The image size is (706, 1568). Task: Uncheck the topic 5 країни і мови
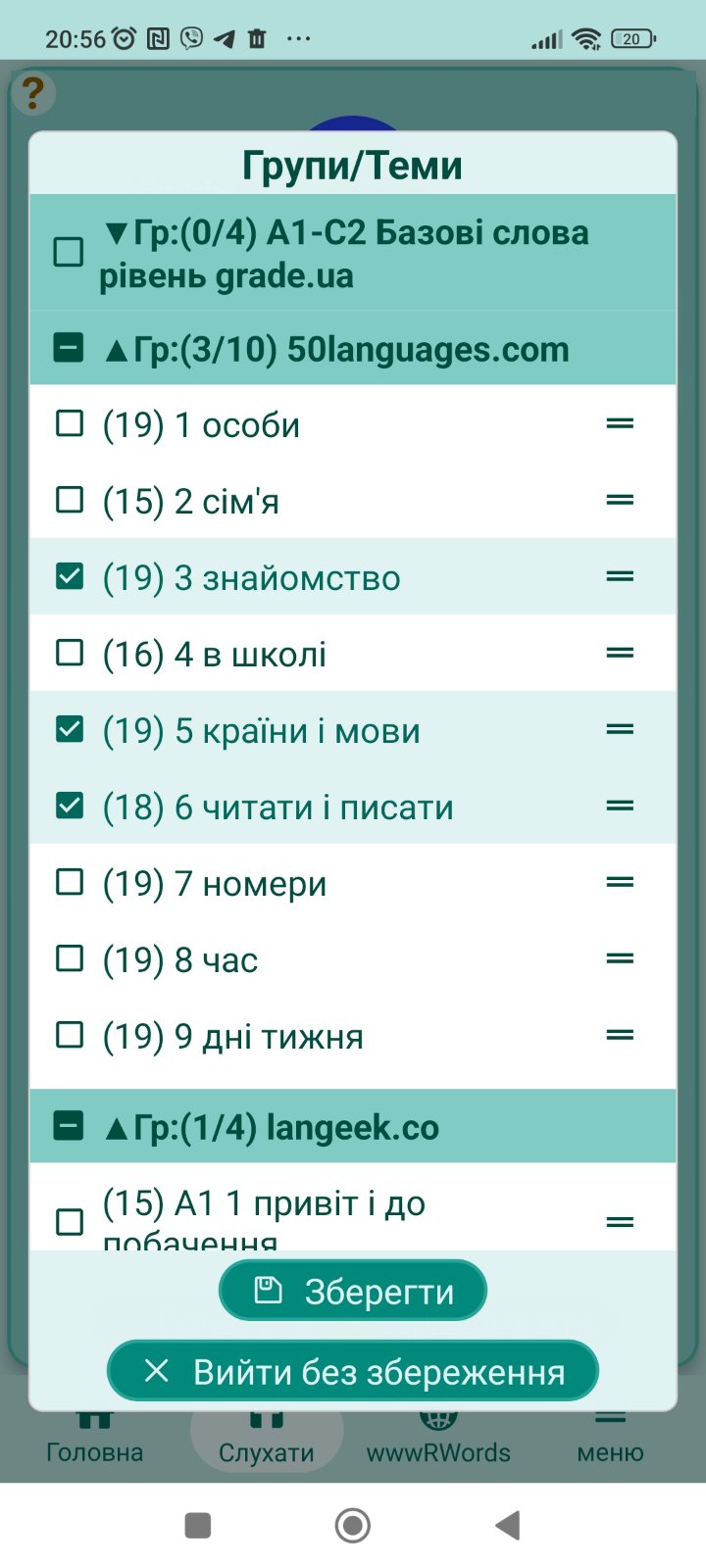(70, 729)
